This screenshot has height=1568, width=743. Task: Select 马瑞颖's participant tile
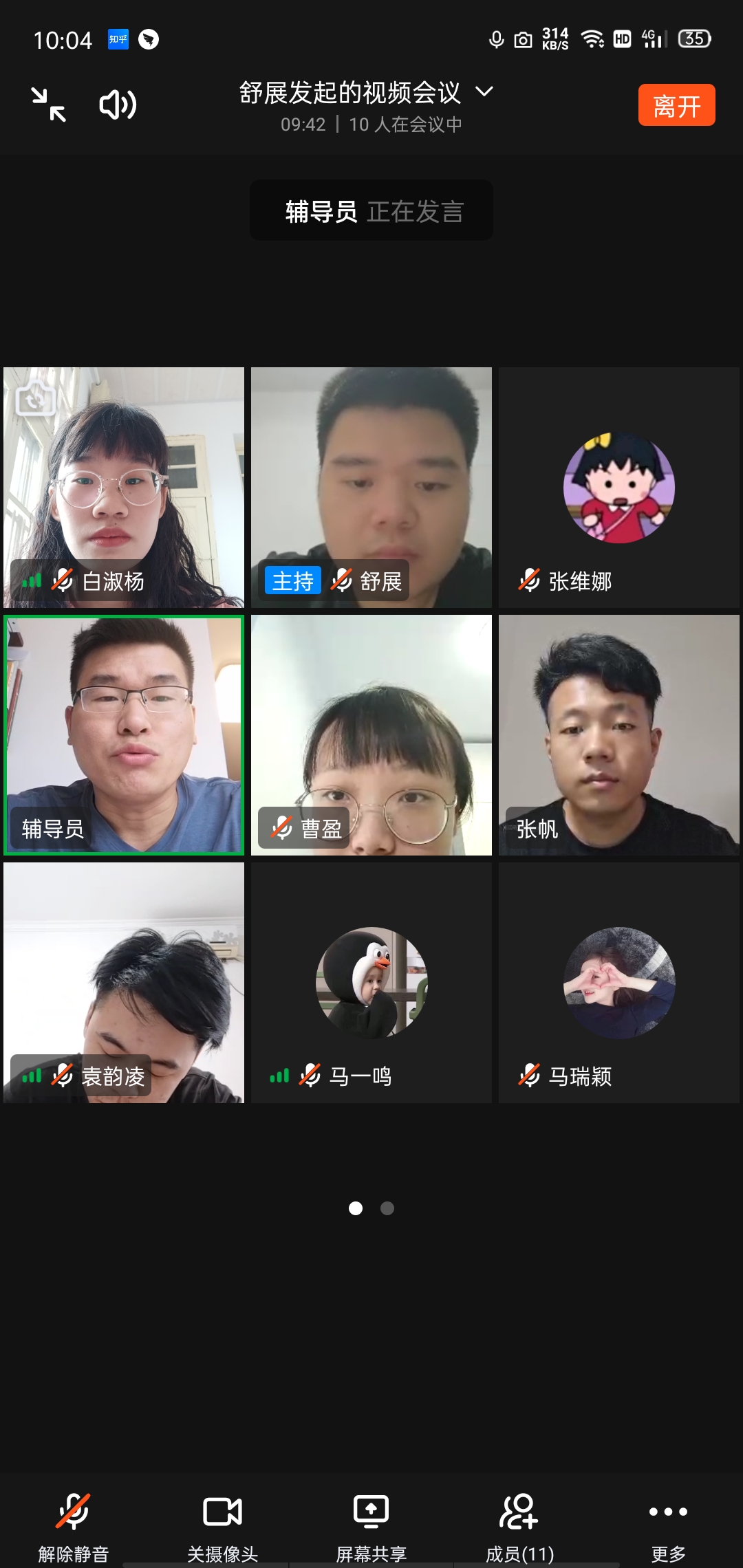619,982
